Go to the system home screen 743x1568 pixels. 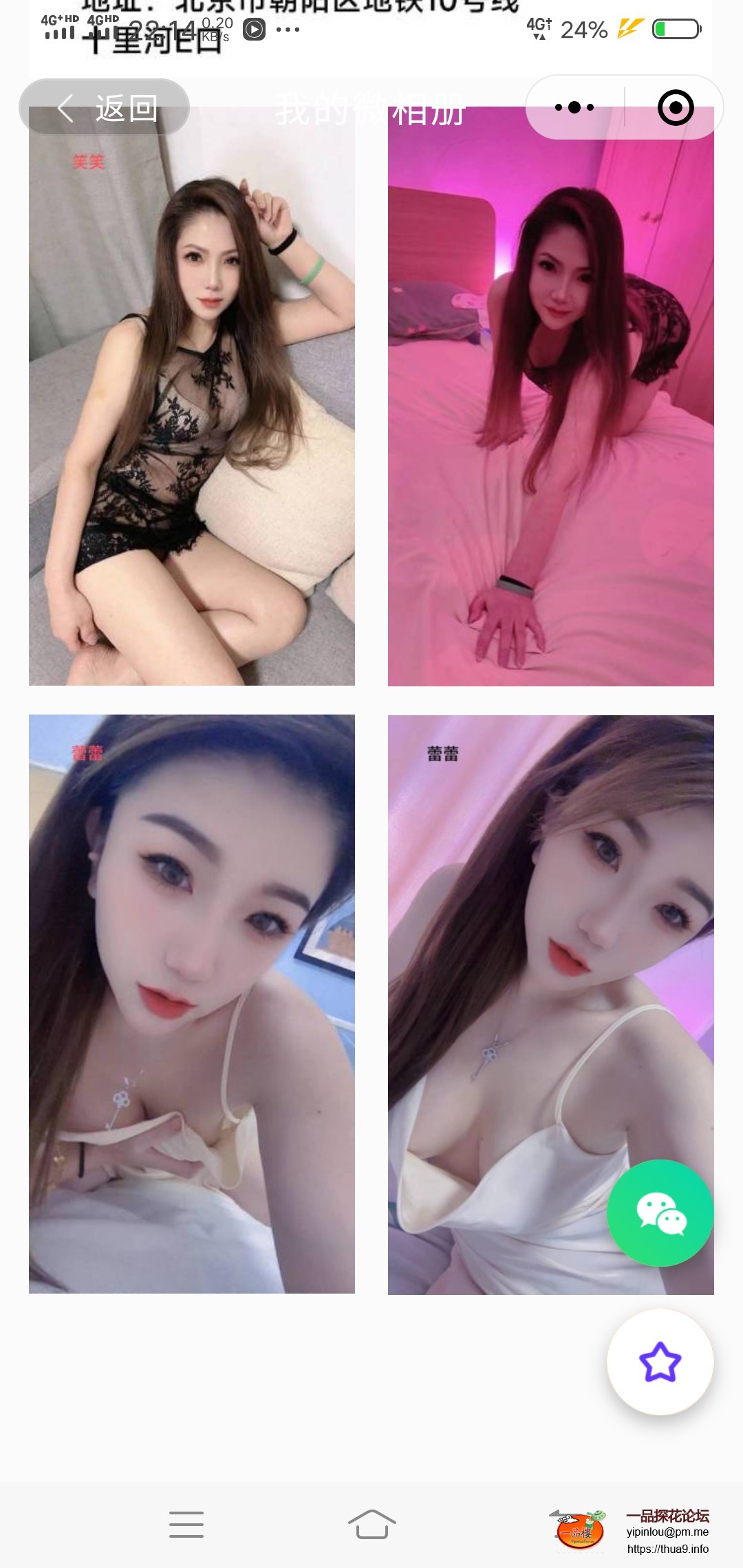[371, 1525]
